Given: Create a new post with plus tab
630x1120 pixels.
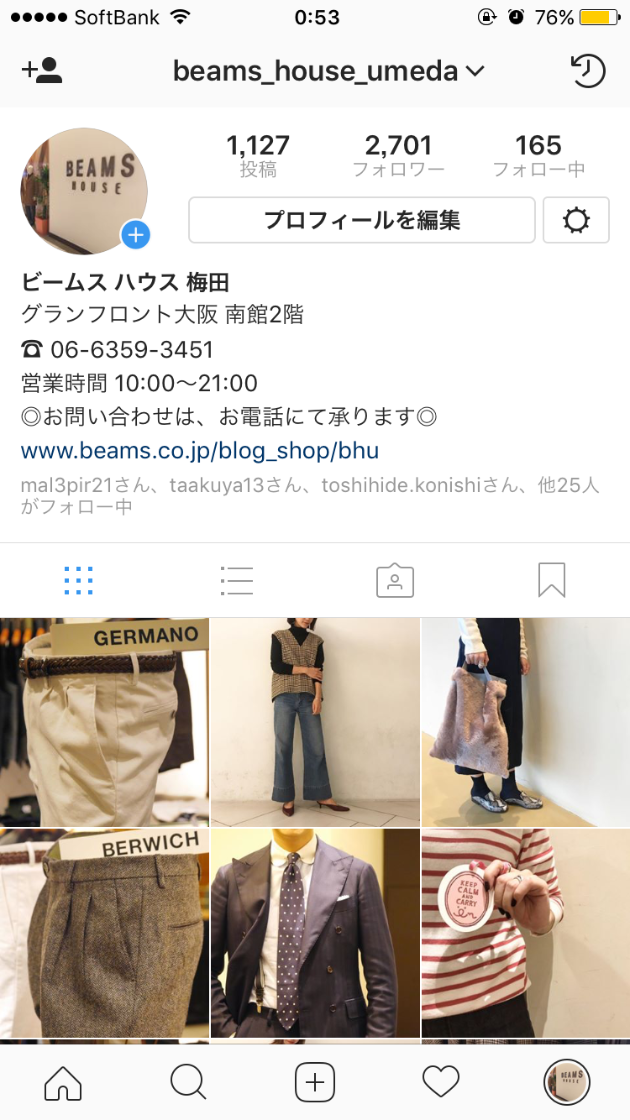Looking at the screenshot, I should click(315, 1082).
